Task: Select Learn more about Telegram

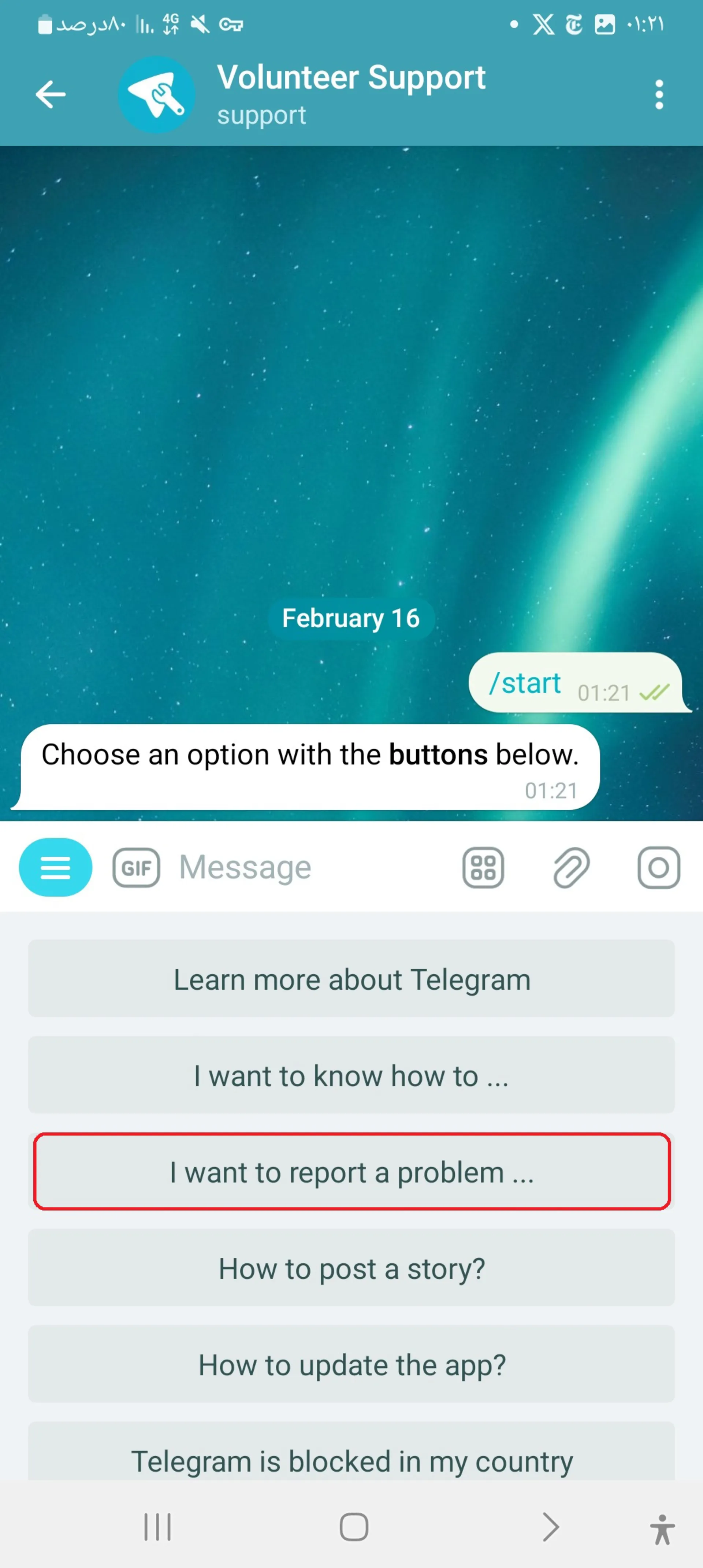Action: [351, 979]
